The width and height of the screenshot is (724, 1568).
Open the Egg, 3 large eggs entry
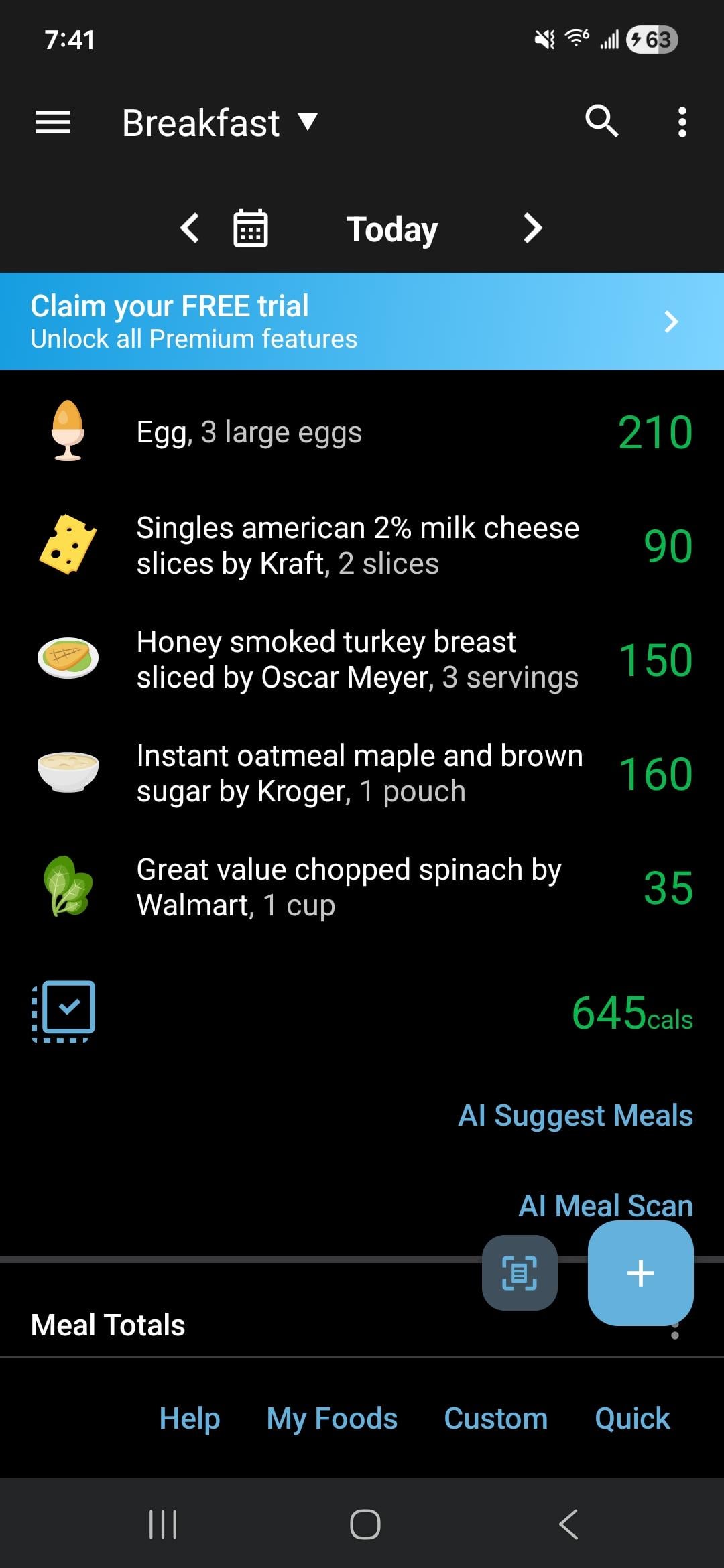point(362,432)
